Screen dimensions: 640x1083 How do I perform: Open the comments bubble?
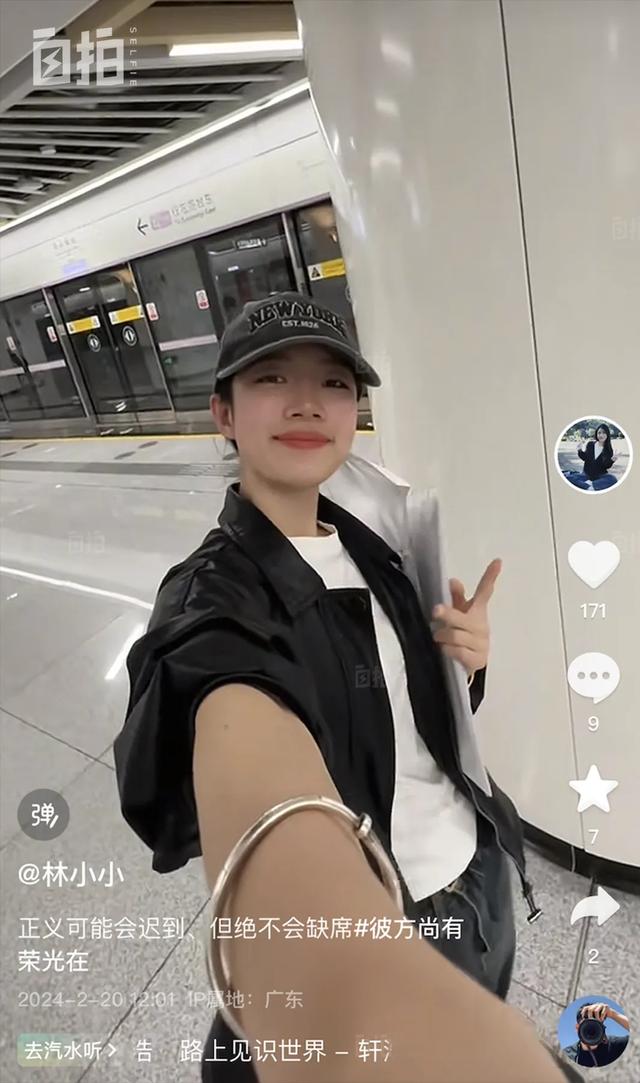click(x=593, y=677)
